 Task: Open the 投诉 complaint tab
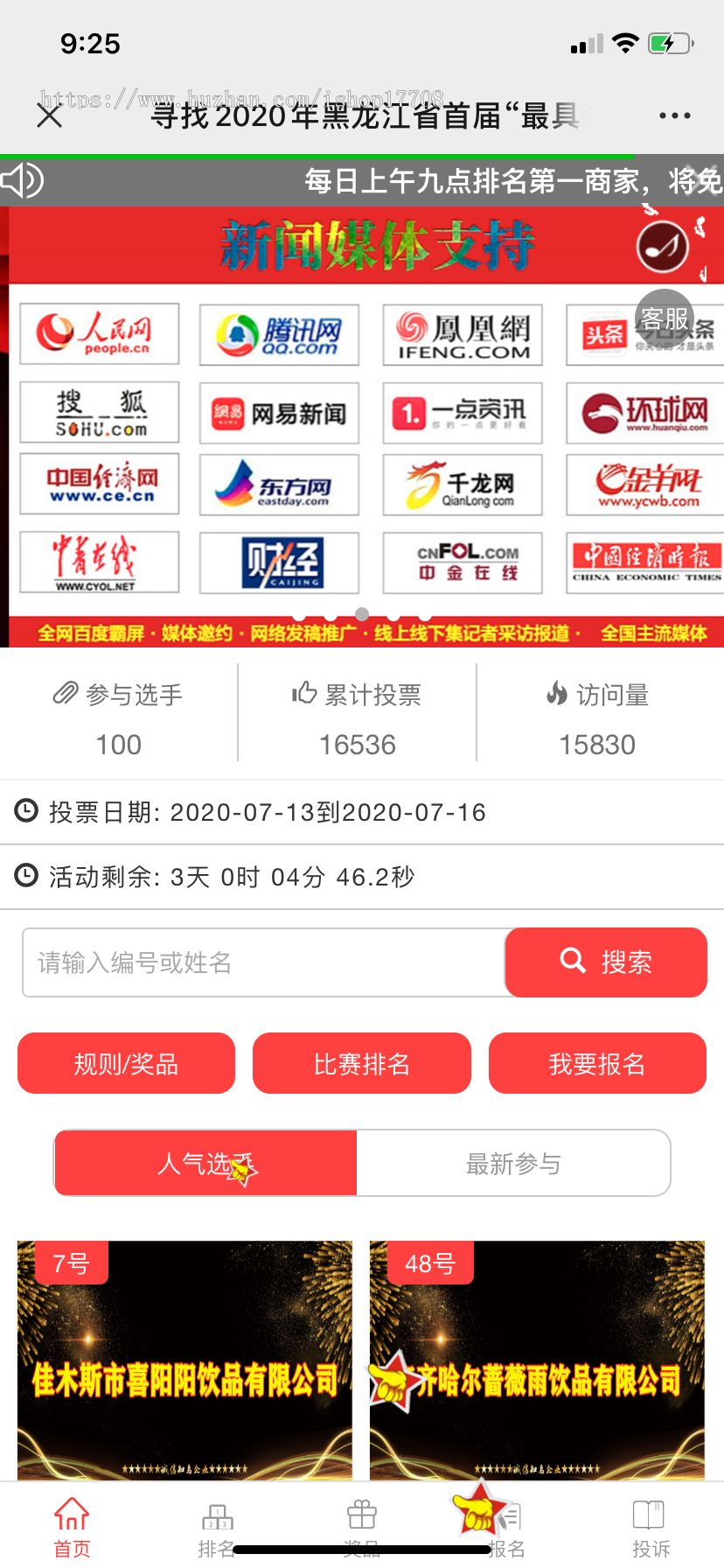651,1526
